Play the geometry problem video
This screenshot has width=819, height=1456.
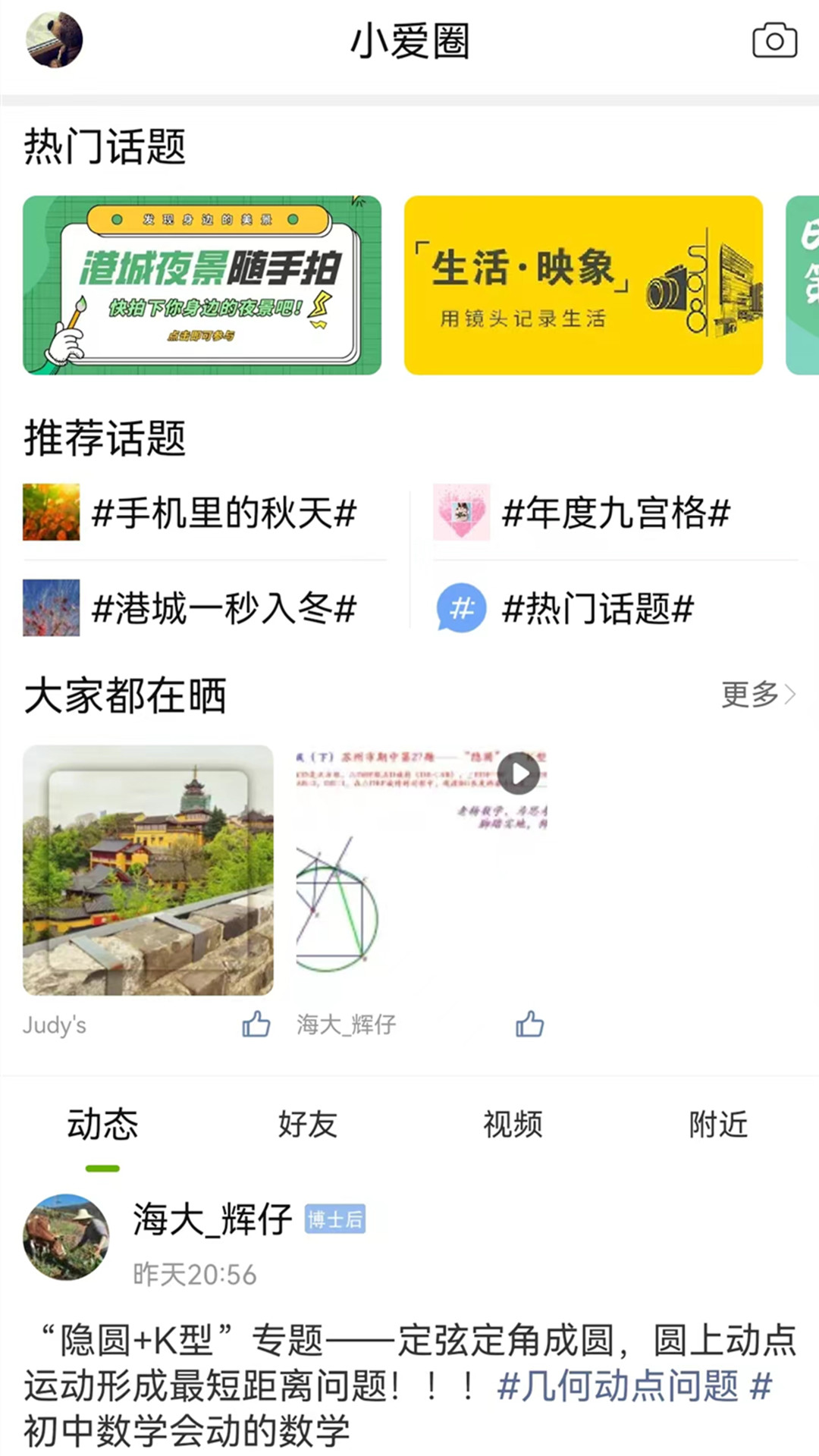click(x=519, y=773)
